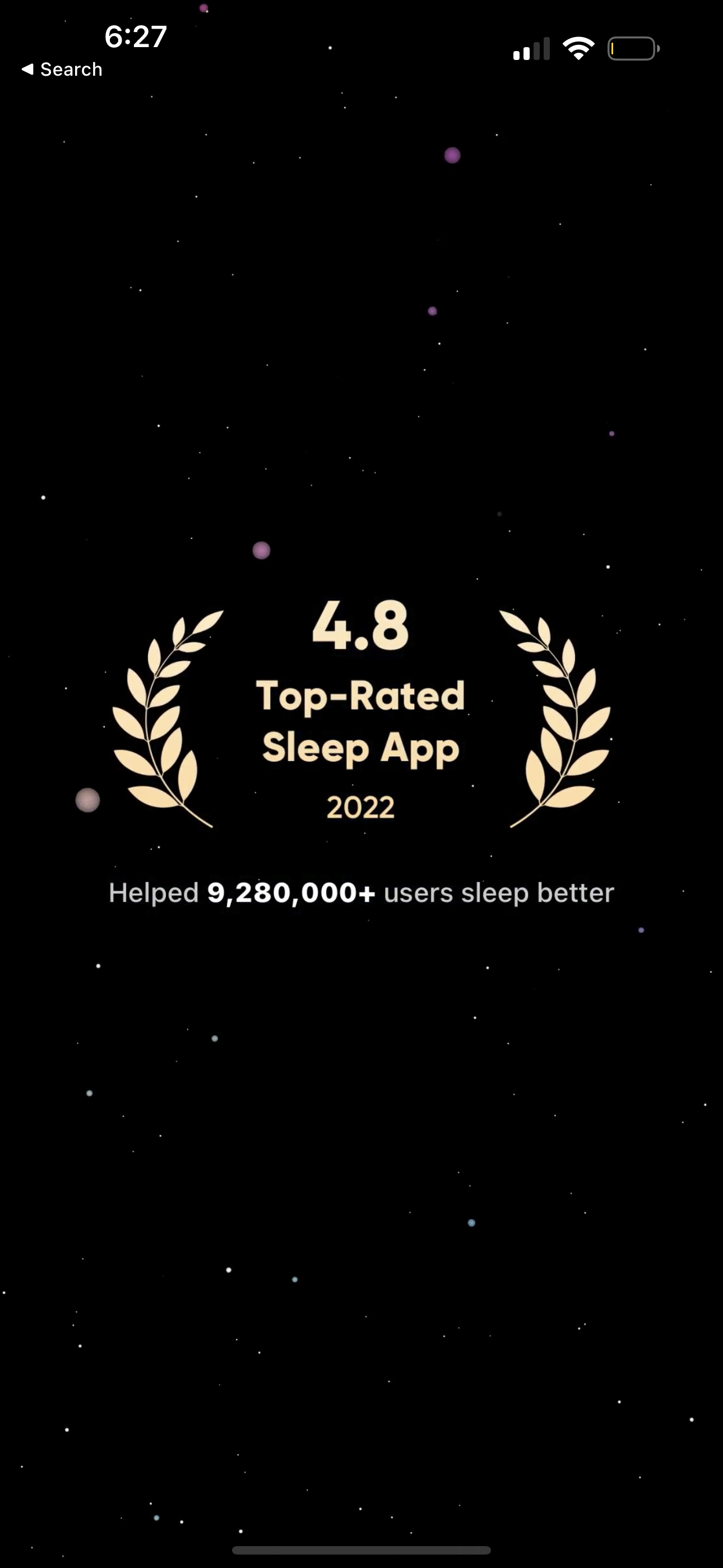This screenshot has height=1568, width=723.
Task: Click the time display showing 6:27
Action: pos(135,36)
